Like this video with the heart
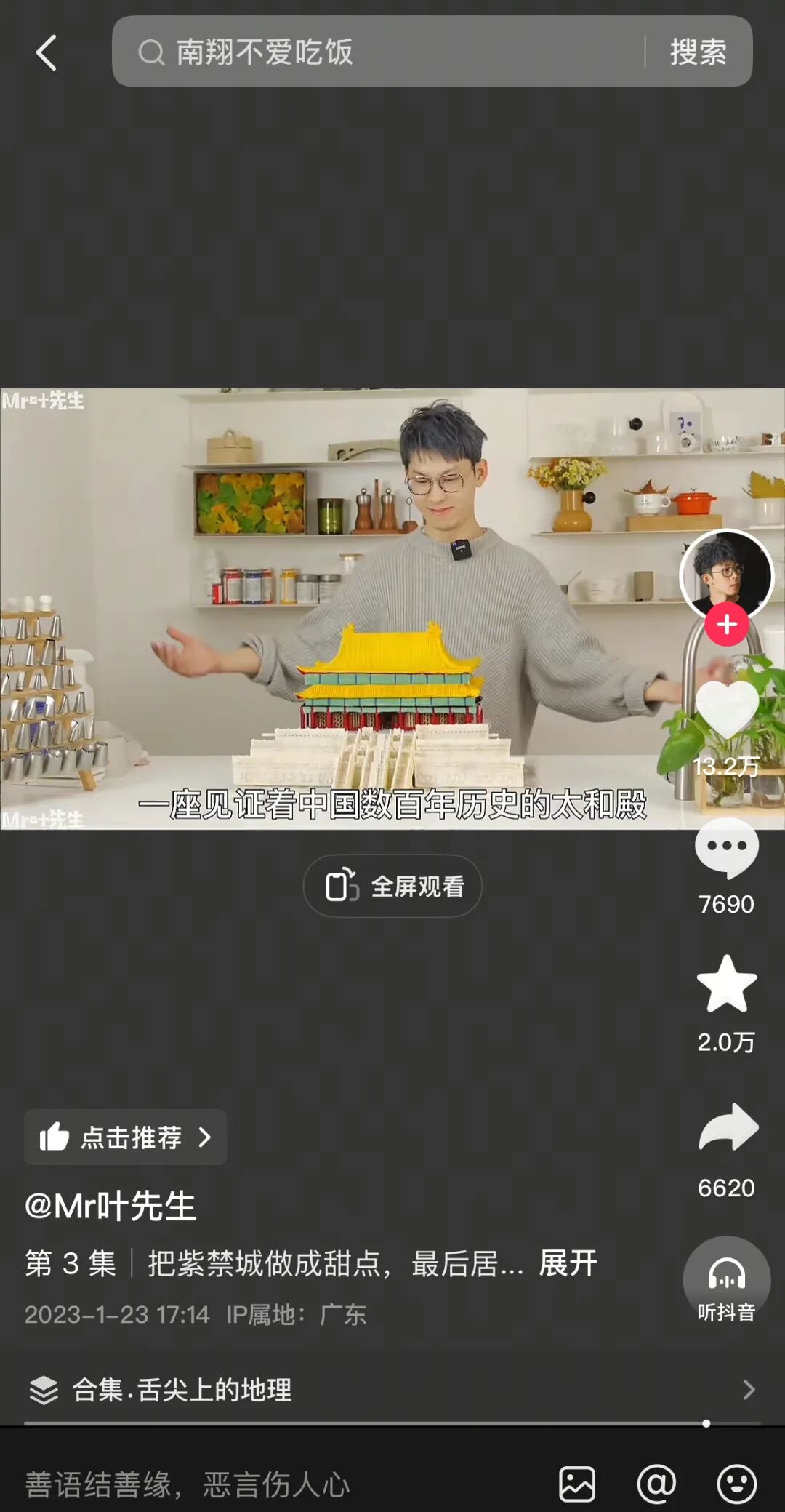The height and width of the screenshot is (1512, 785). (x=726, y=710)
